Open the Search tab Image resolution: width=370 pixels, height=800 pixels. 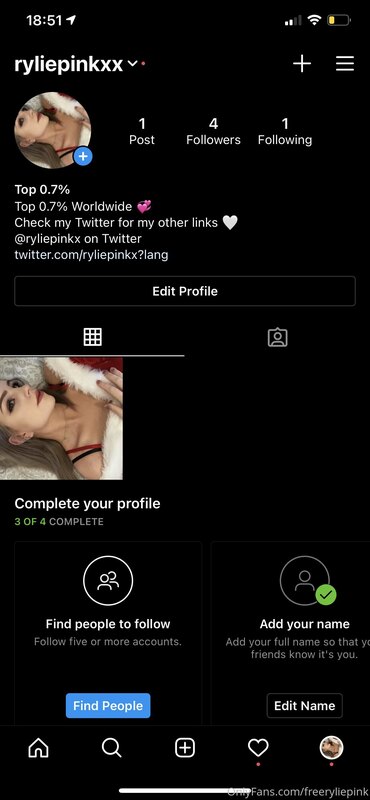[111, 748]
